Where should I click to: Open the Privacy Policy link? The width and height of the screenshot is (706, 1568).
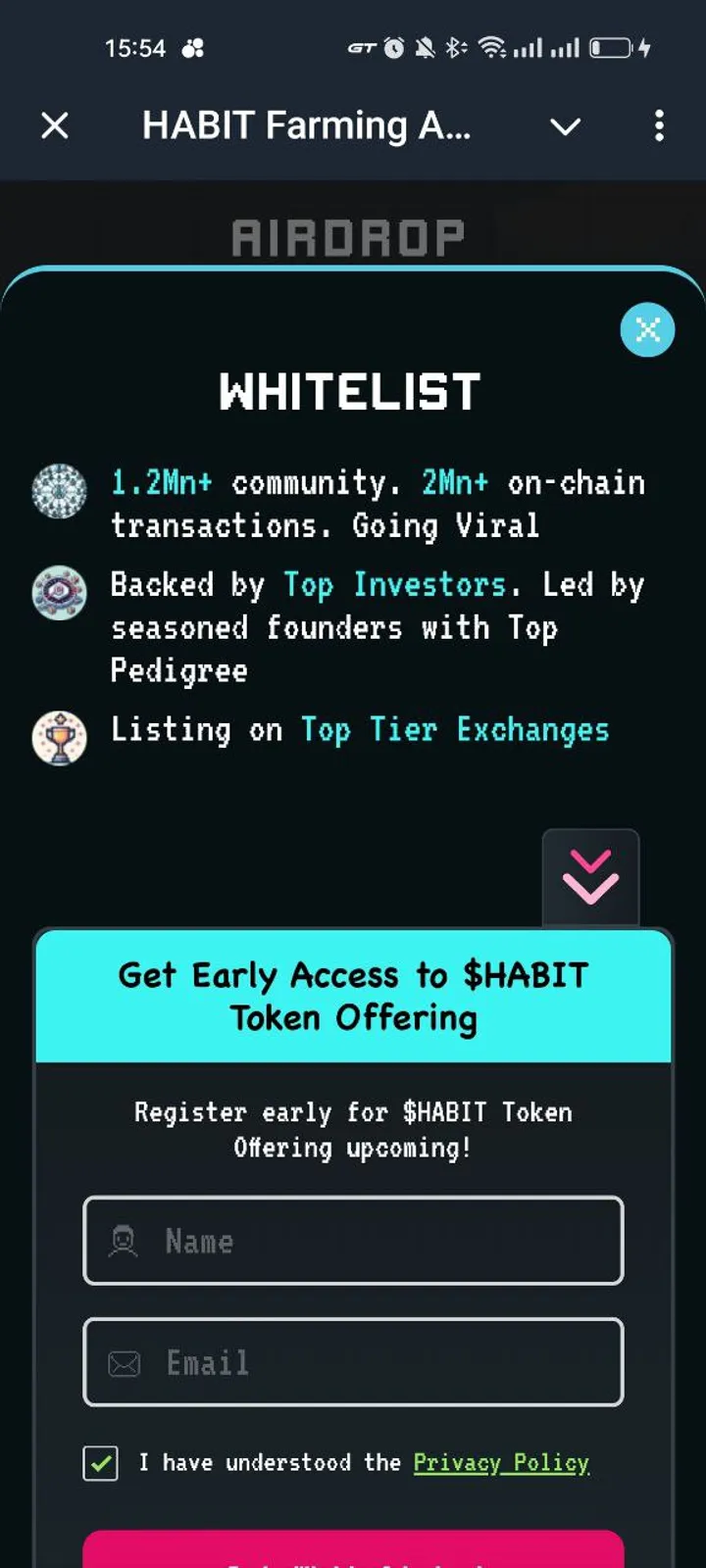pyautogui.click(x=501, y=1463)
